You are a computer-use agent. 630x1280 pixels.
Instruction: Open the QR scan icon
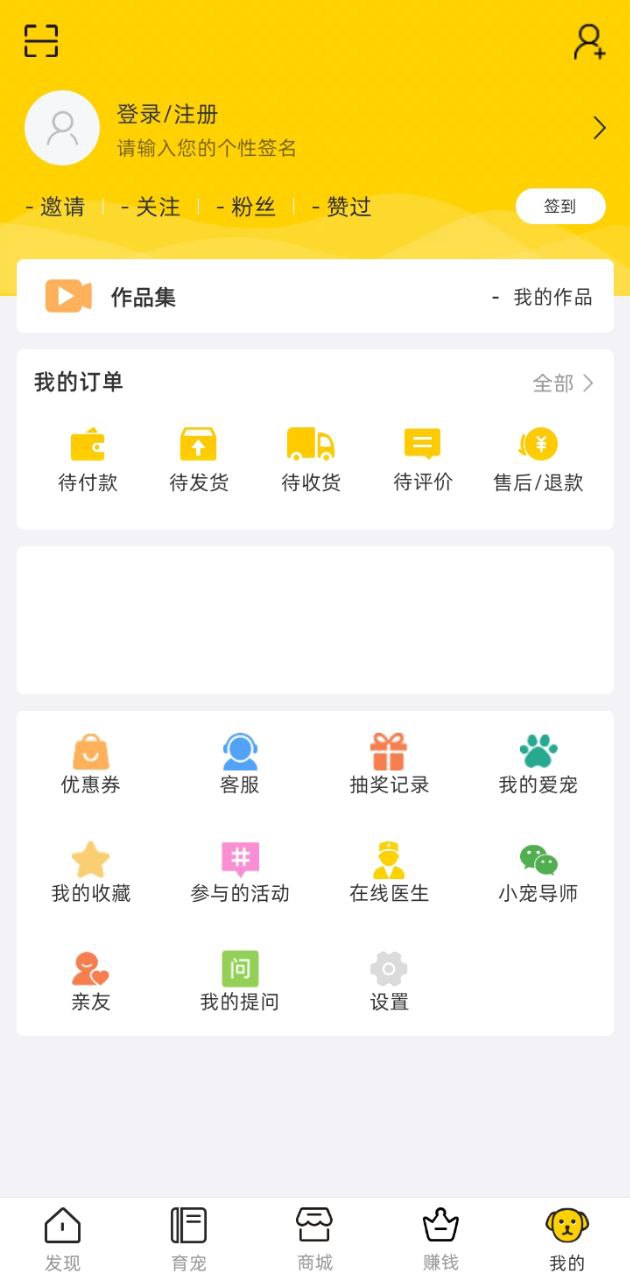(x=41, y=41)
